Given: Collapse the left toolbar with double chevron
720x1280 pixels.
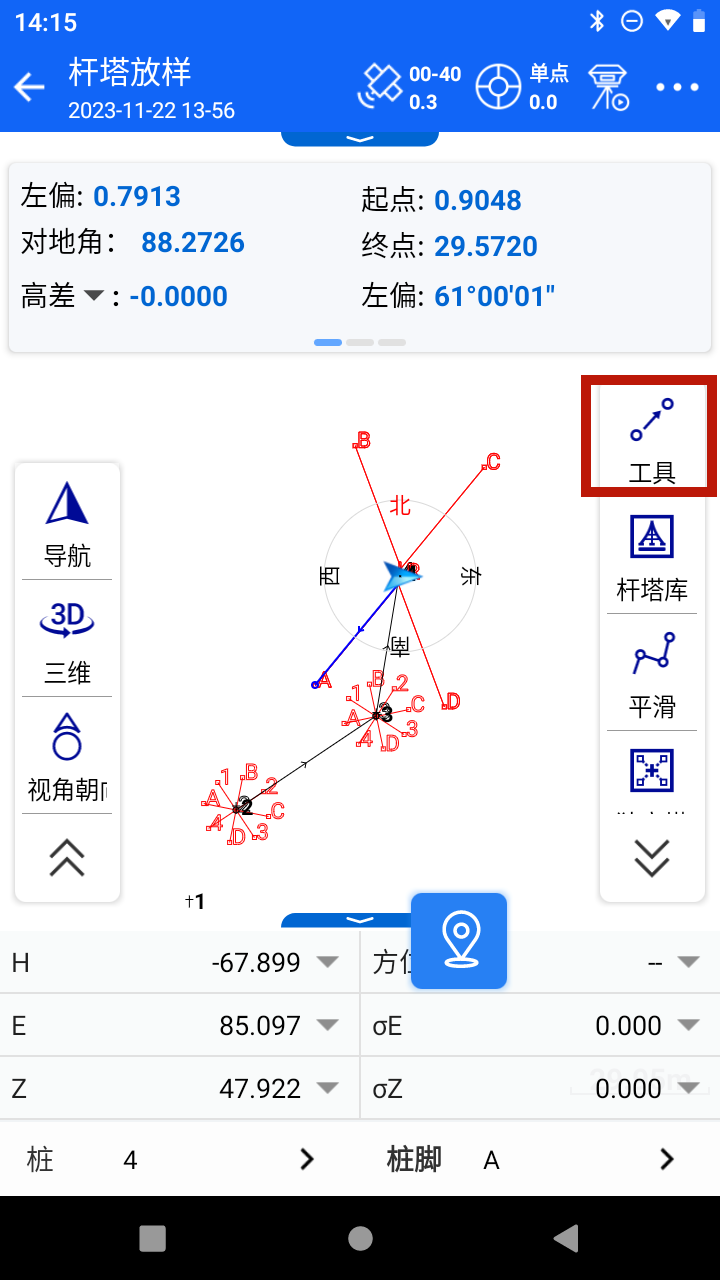Looking at the screenshot, I should pos(67,857).
